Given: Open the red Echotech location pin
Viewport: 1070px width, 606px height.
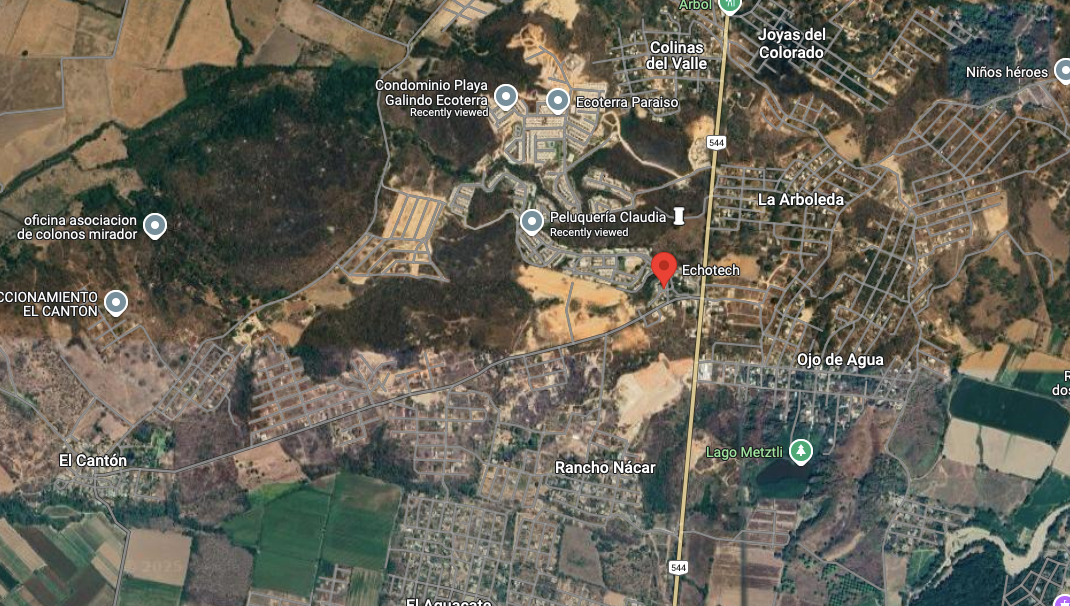Looking at the screenshot, I should tap(664, 270).
